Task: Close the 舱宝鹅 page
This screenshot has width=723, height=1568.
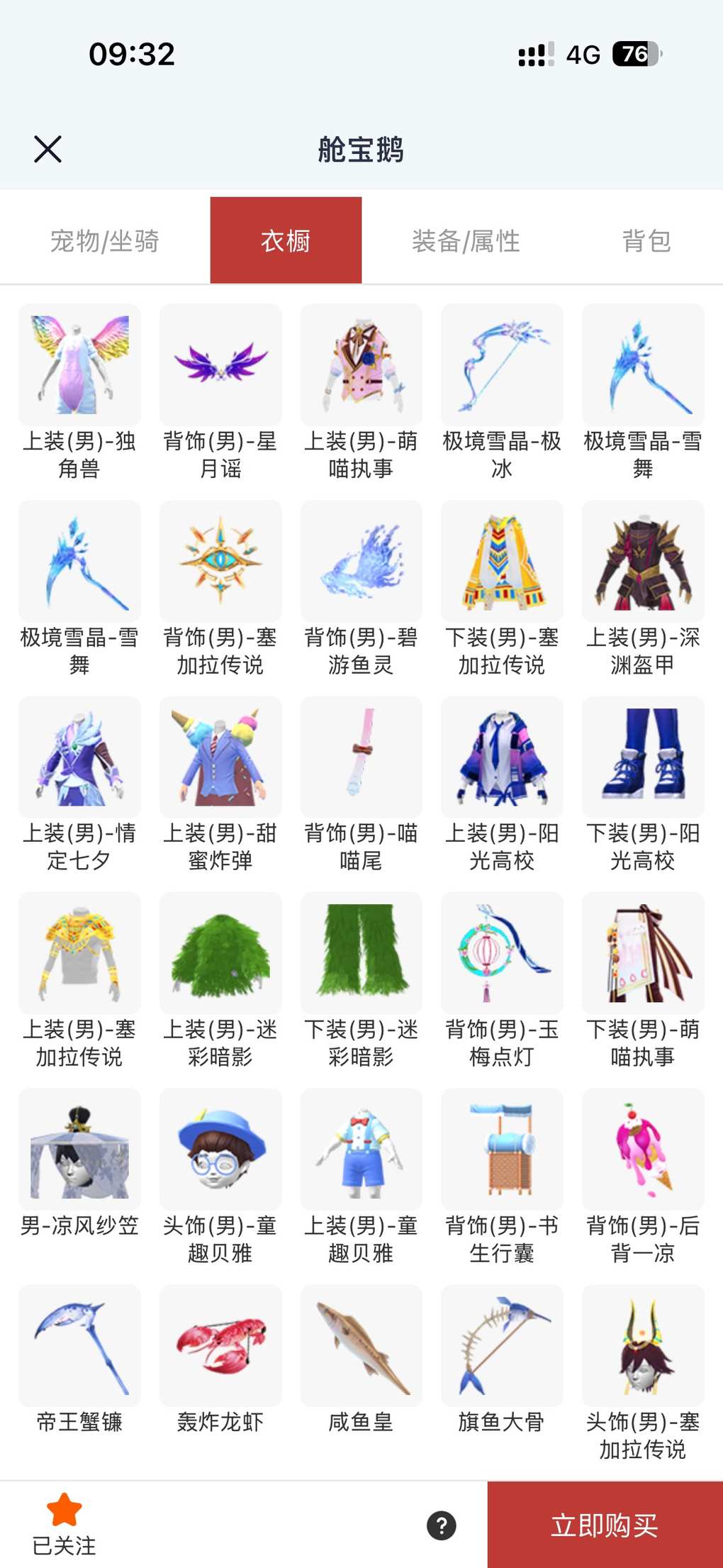Action: click(47, 149)
